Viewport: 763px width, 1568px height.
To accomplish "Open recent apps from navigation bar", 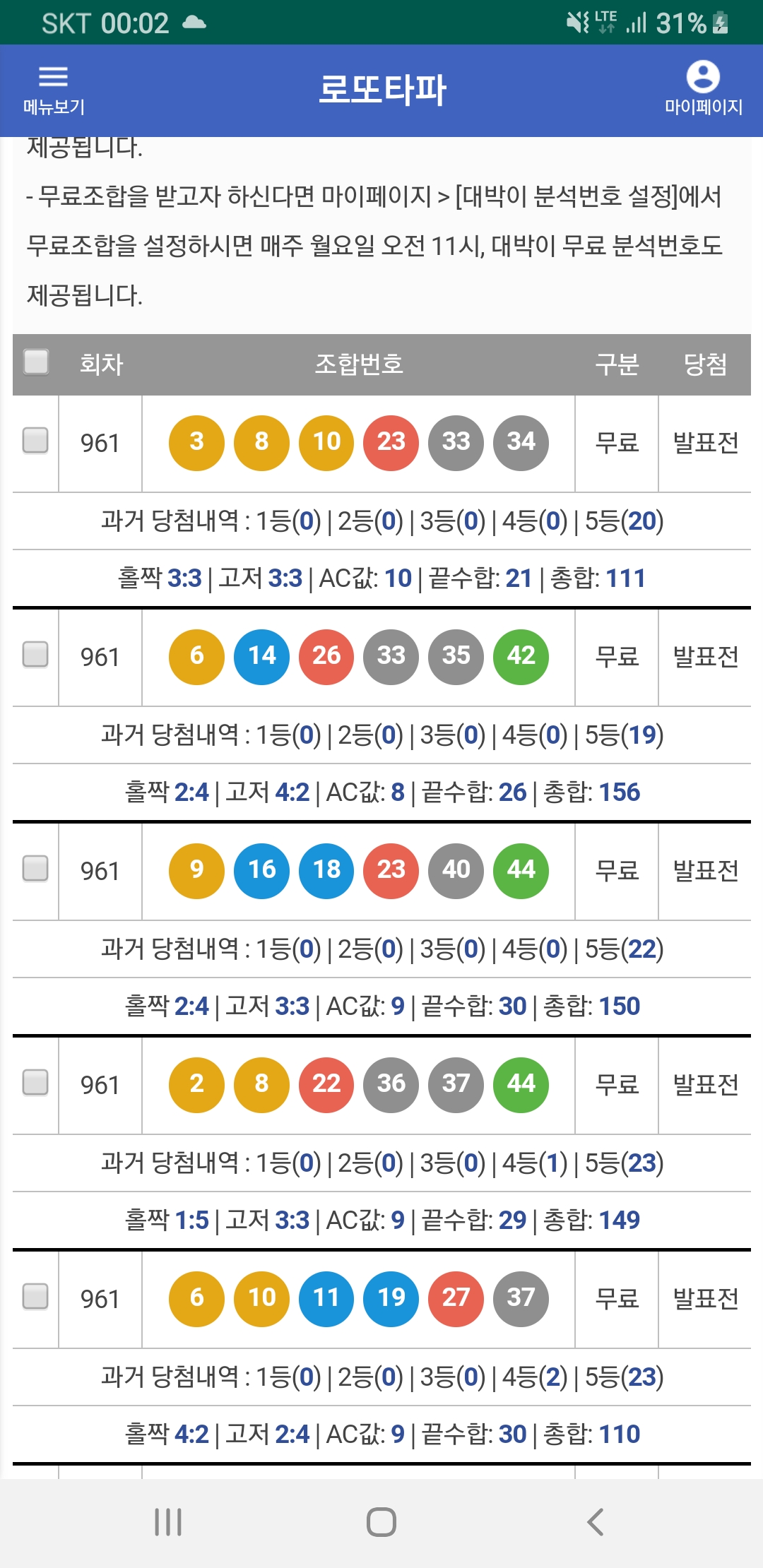I will point(168,1521).
